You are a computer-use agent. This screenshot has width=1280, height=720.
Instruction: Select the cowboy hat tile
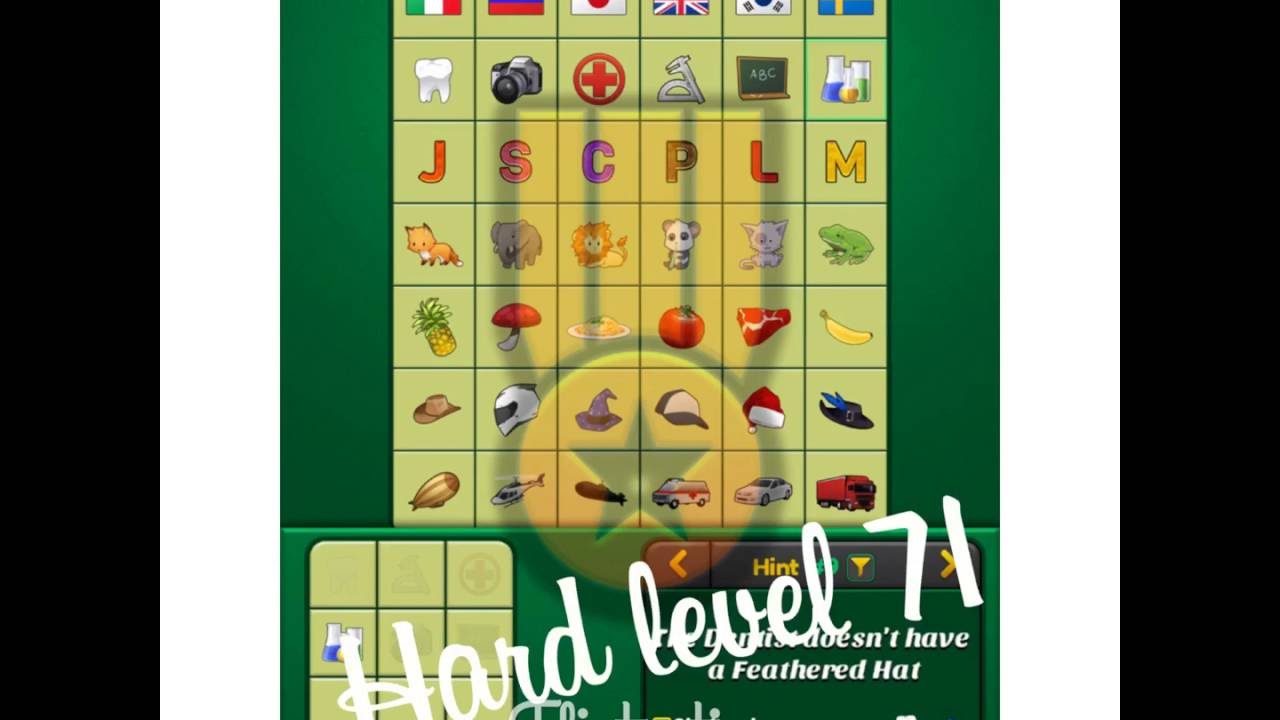pos(435,409)
